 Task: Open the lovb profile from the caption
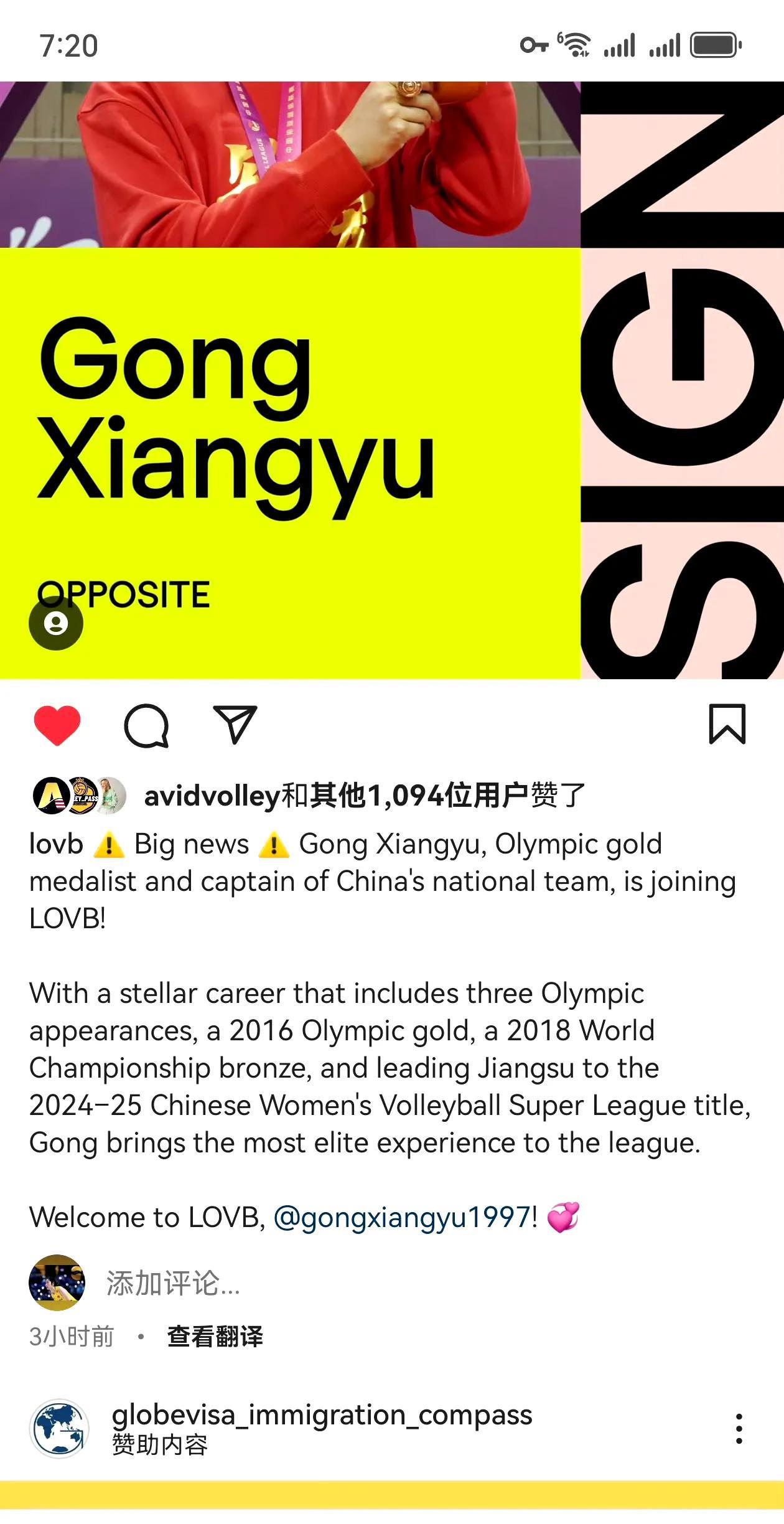click(56, 844)
